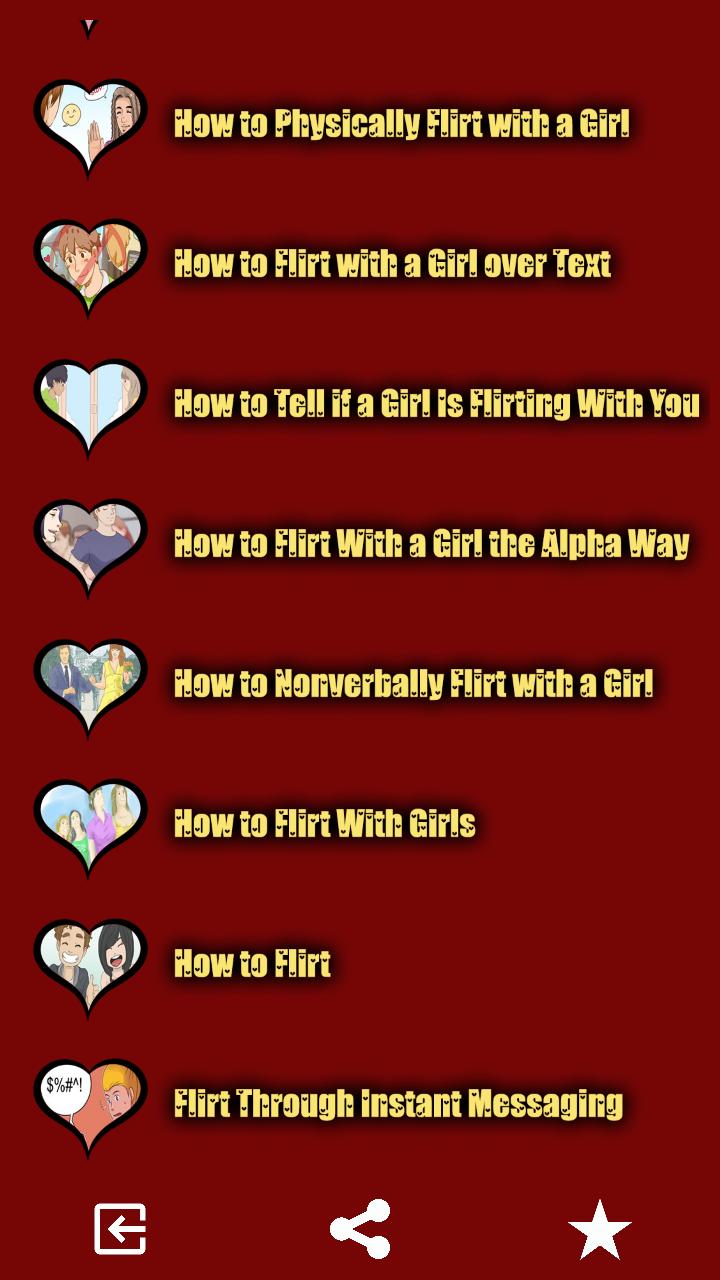Open How to Tell if a Girl Is Flirting
Screen dimensions: 720x1280
(436, 404)
